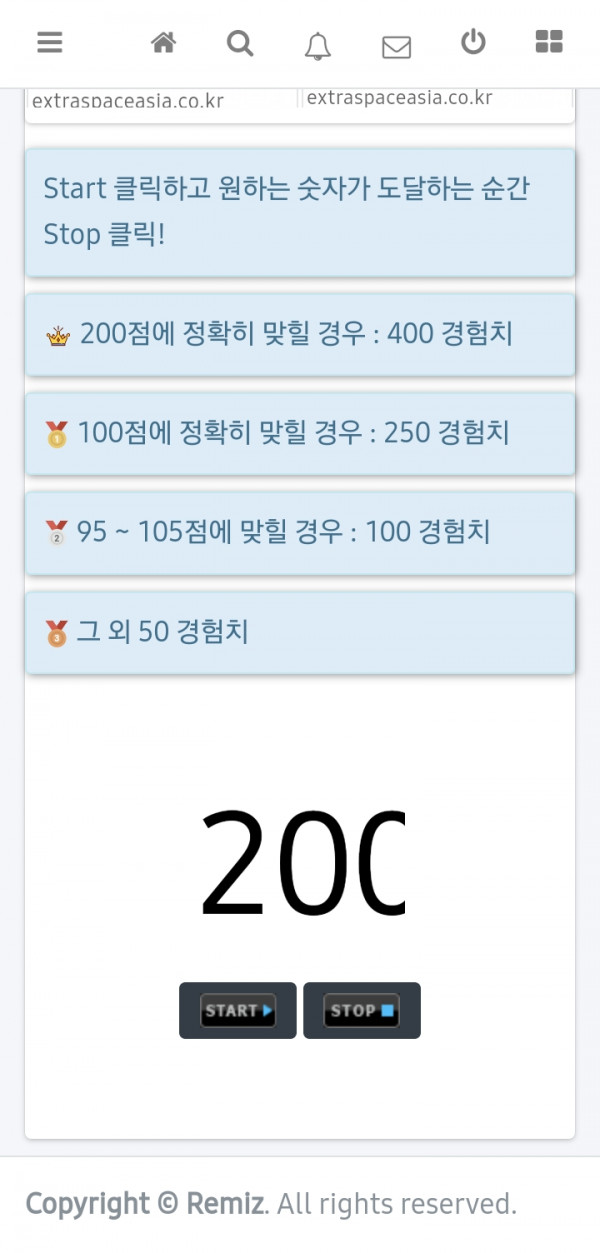Screen dimensions: 600x1253
Task: Go to the home page
Action: pyautogui.click(x=163, y=42)
